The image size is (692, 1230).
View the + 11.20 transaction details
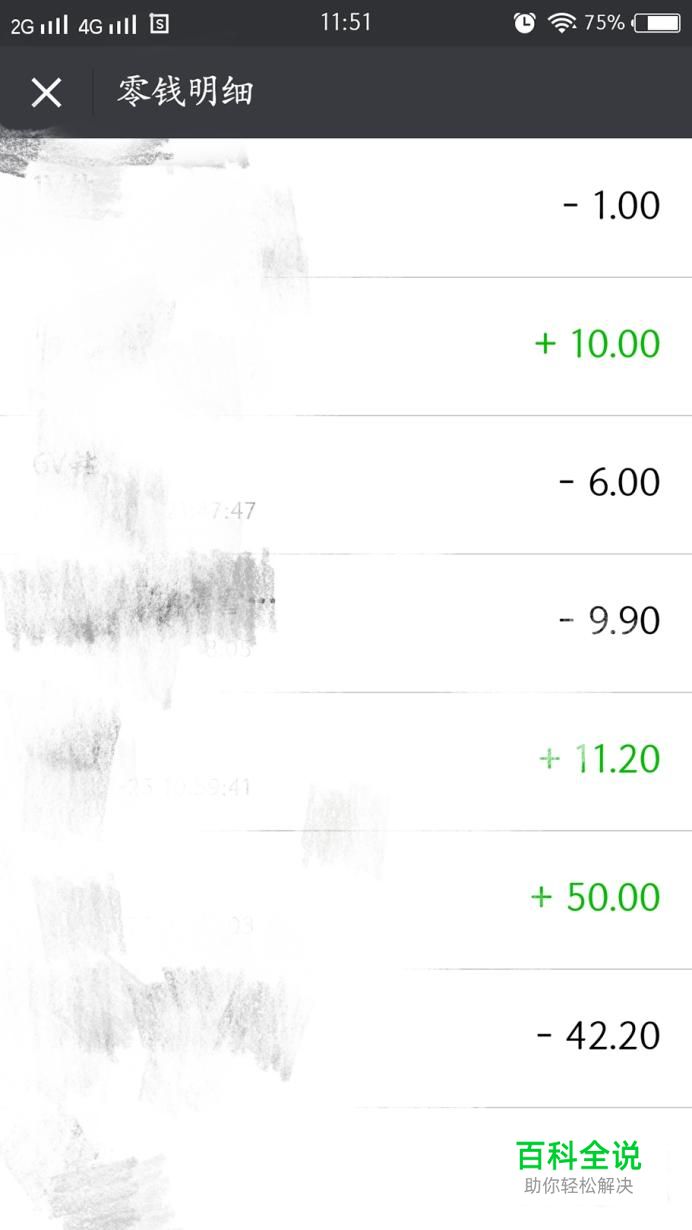click(346, 760)
